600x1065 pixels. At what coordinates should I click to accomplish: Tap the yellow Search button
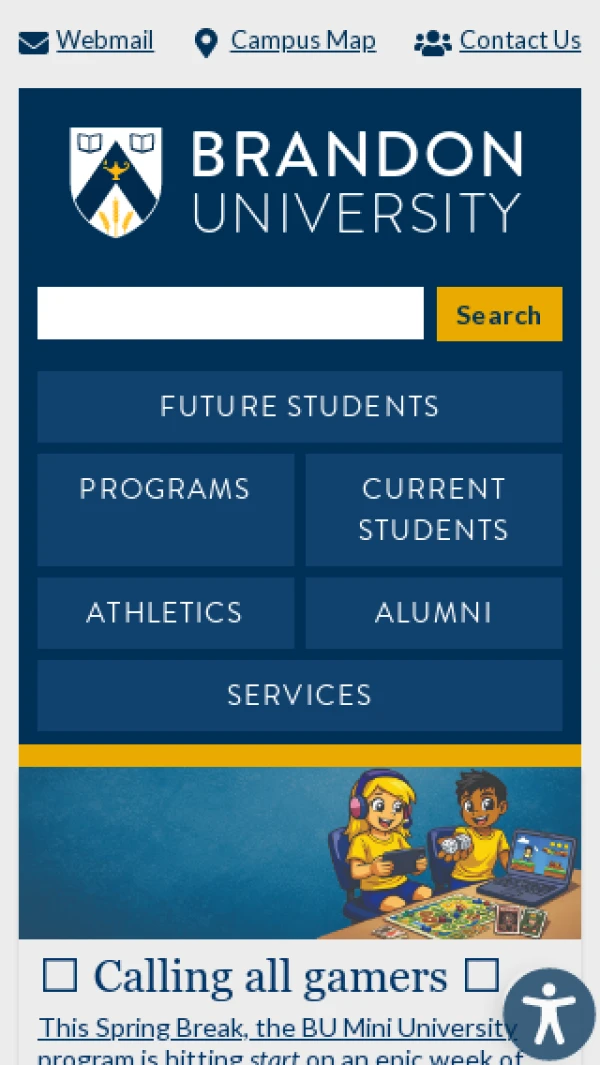[x=499, y=314]
